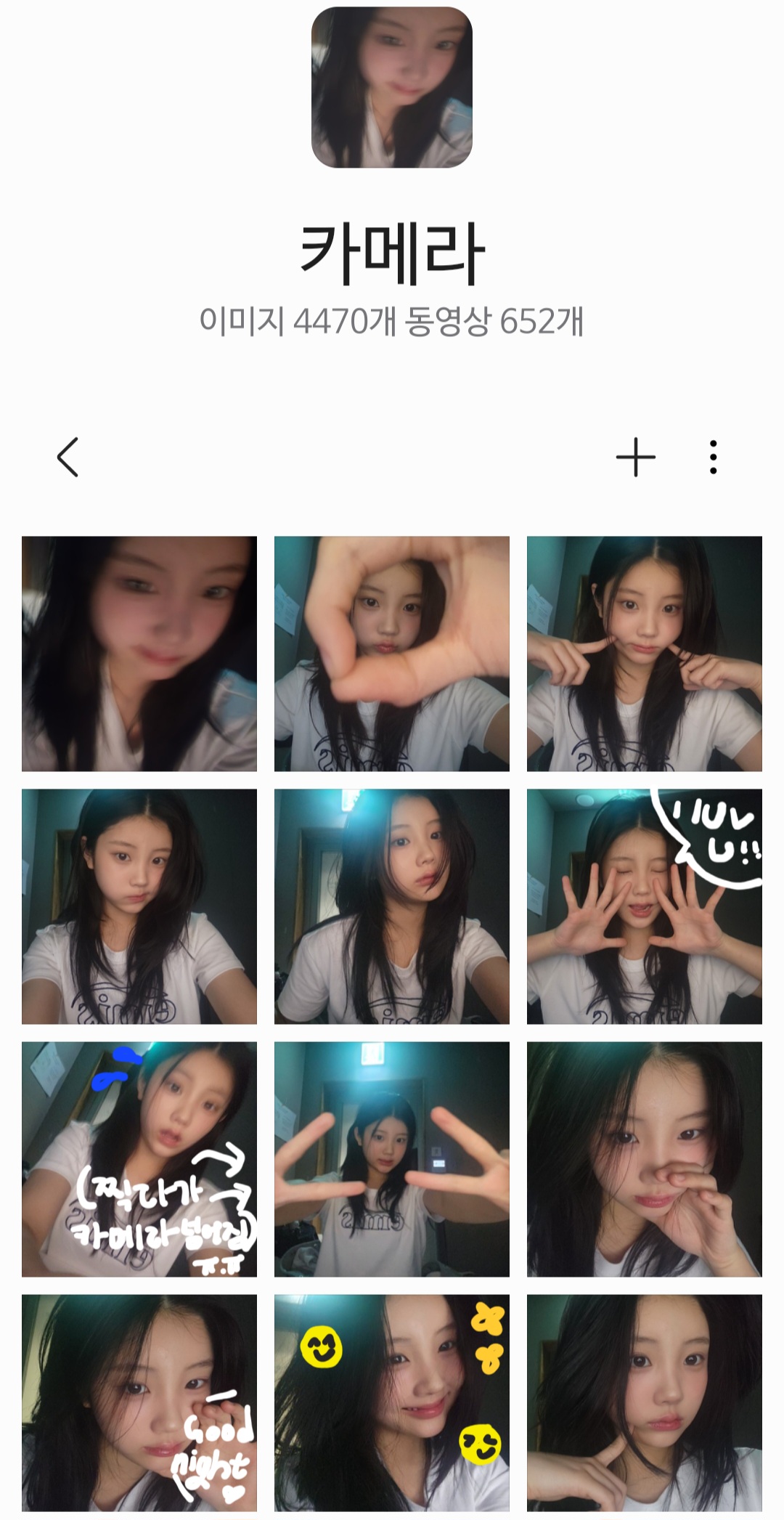View the photo with the blue doodle and handwritten Korean text
This screenshot has height=1520, width=784.
[139, 1159]
